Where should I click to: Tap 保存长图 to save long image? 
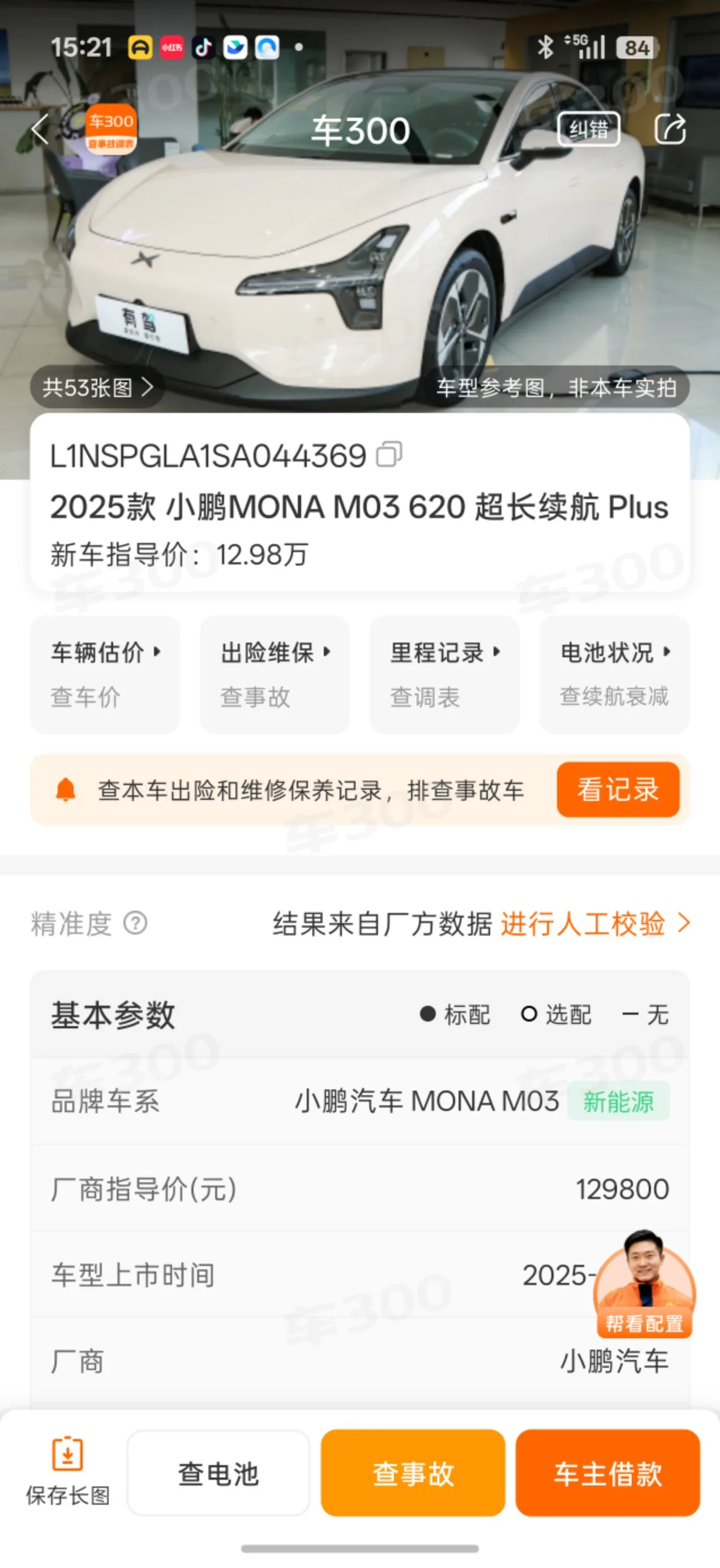[67, 1472]
